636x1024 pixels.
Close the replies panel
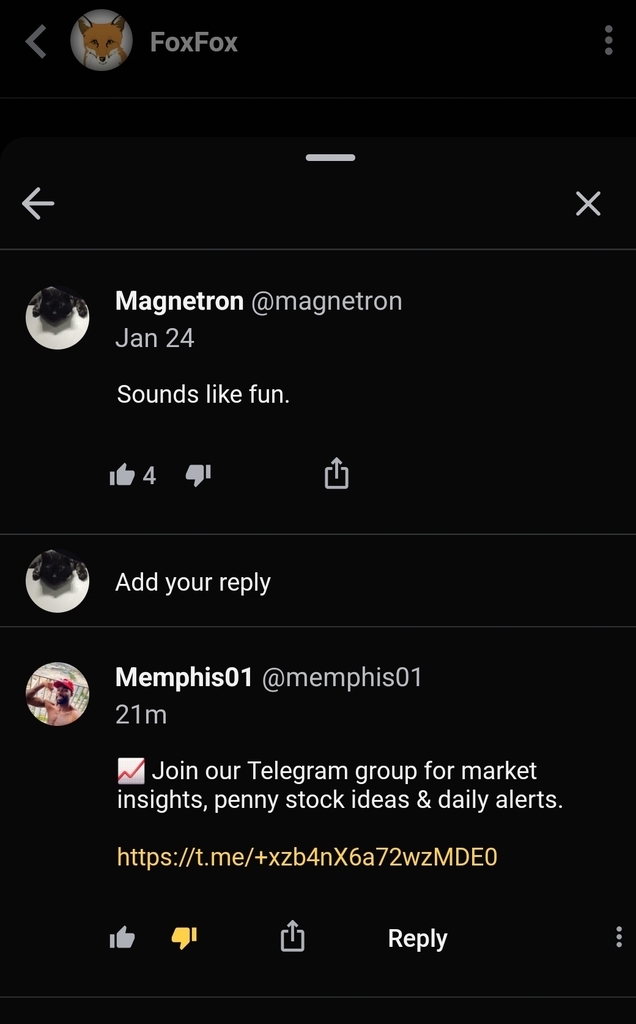[588, 204]
